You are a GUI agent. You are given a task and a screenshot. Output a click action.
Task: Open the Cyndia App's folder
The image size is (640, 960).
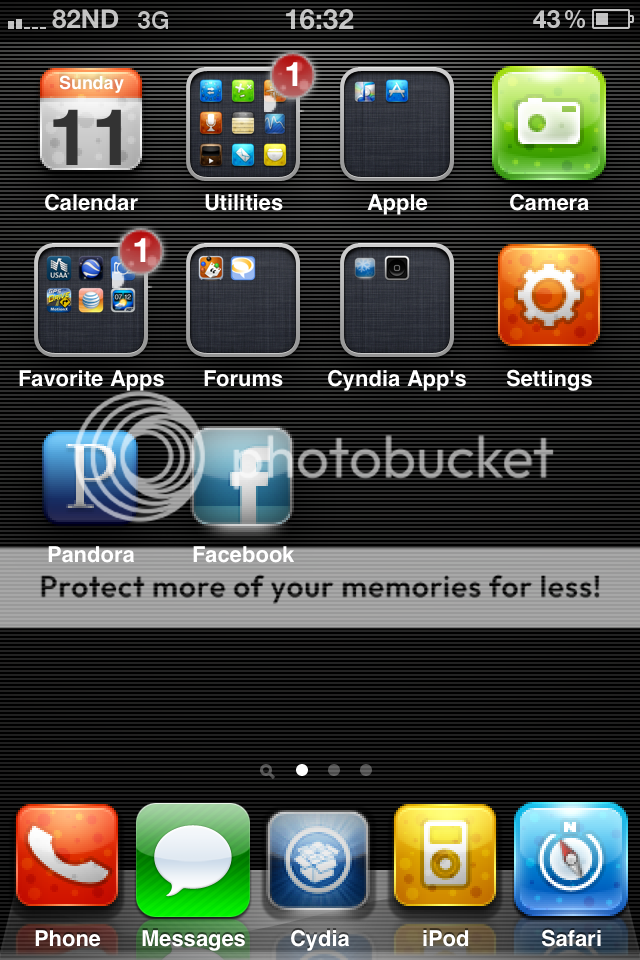pyautogui.click(x=397, y=299)
